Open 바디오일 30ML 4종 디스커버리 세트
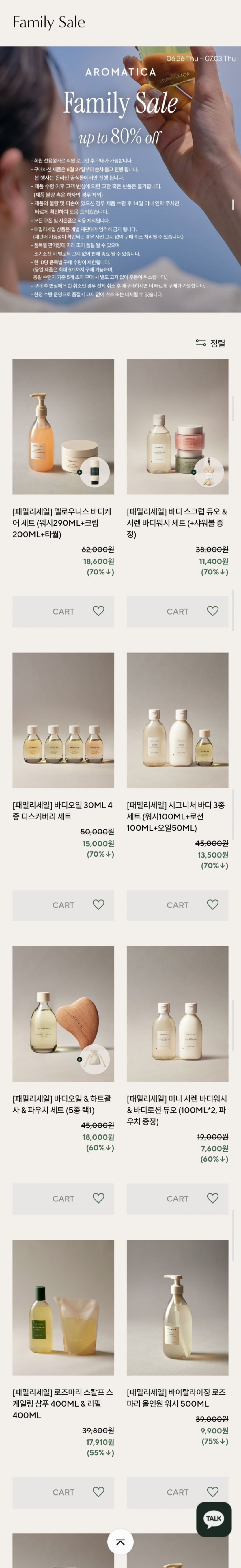 point(63,719)
